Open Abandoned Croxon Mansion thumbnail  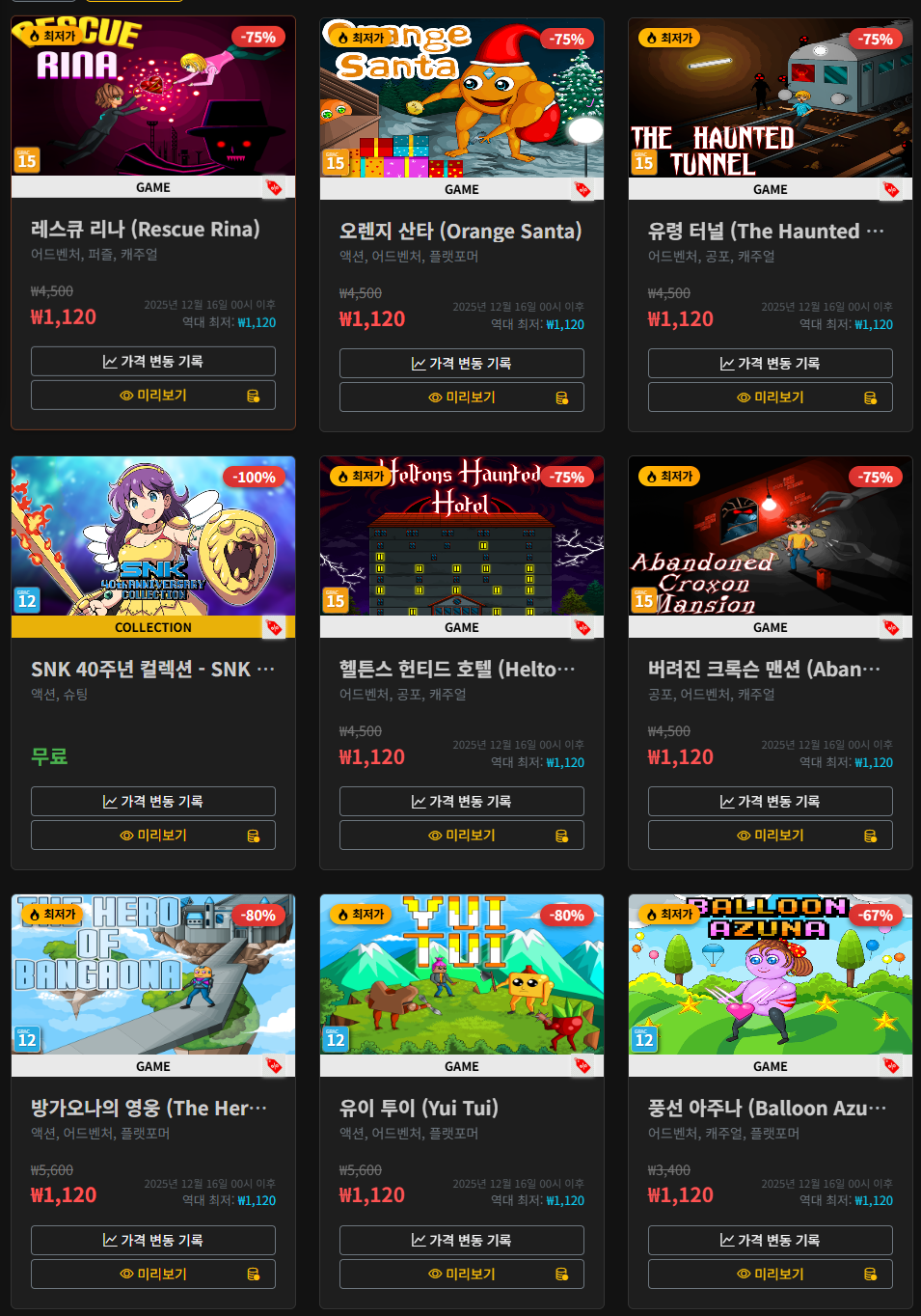point(770,536)
